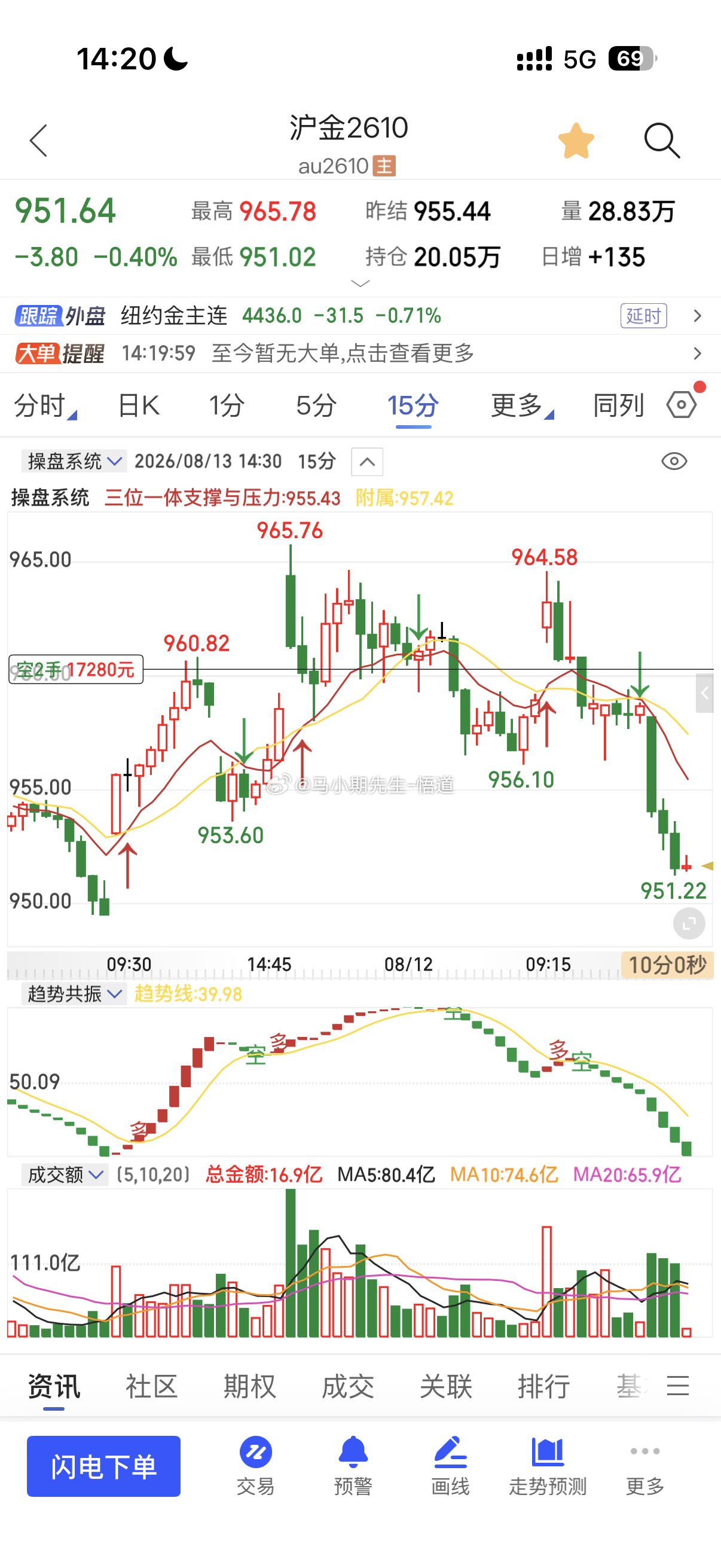Open the 画线 drawing tool
Viewport: 721px width, 1568px height.
[450, 1466]
